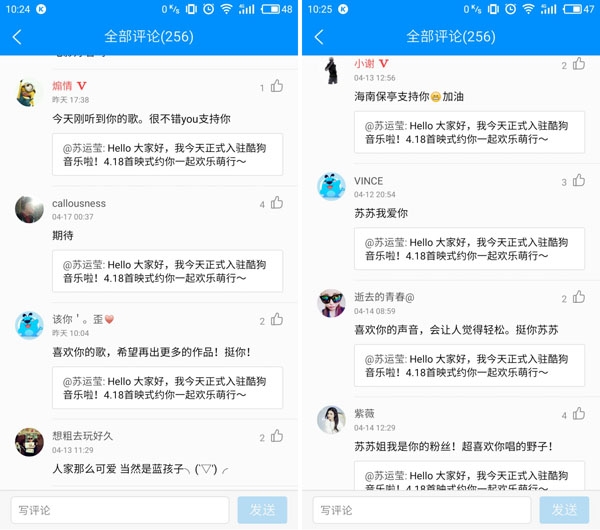600x530 pixels.
Task: Like 煽情's comment 今天刚听到你的歌
Action: pos(277,87)
